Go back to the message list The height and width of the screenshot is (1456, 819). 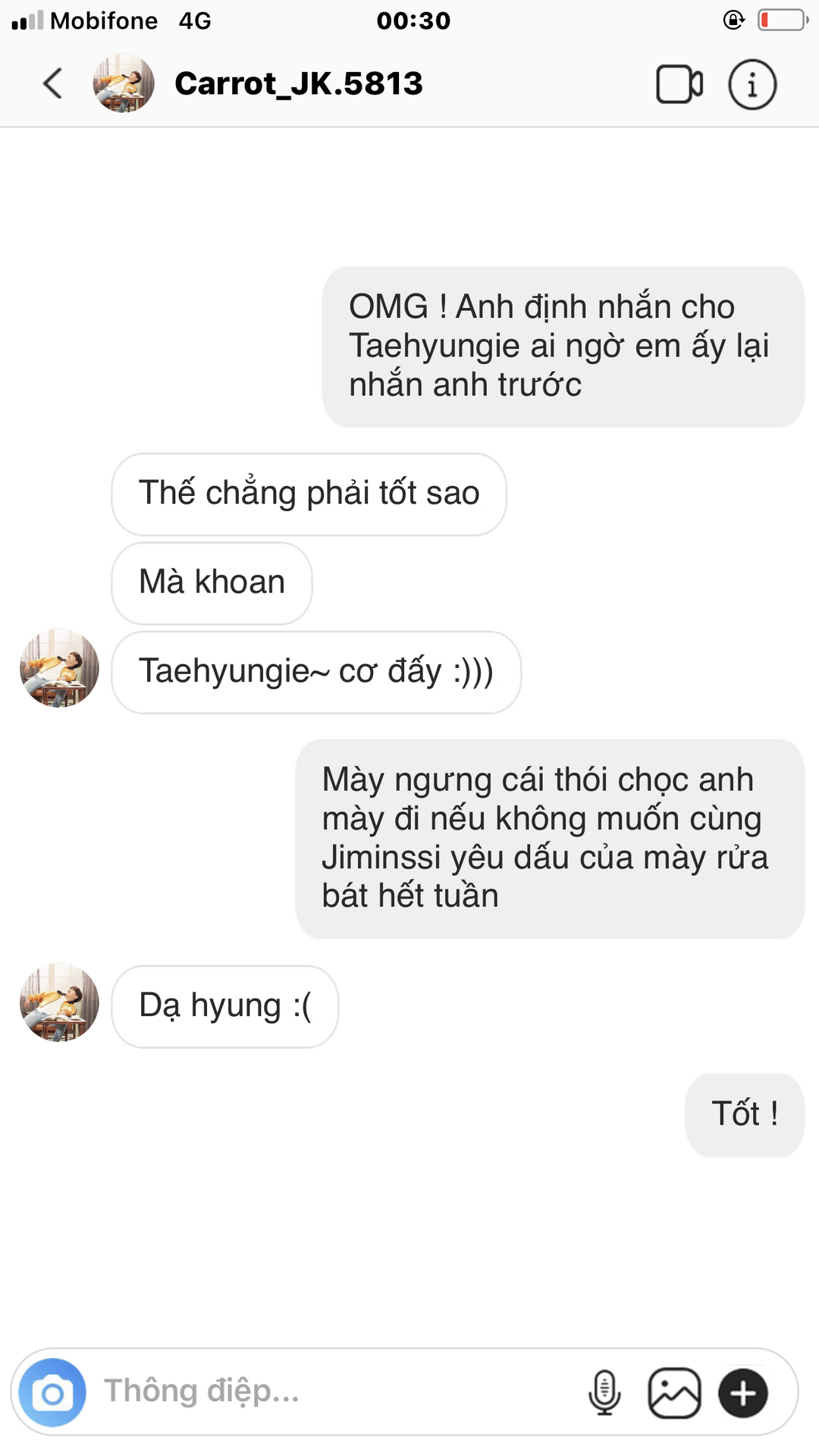53,83
